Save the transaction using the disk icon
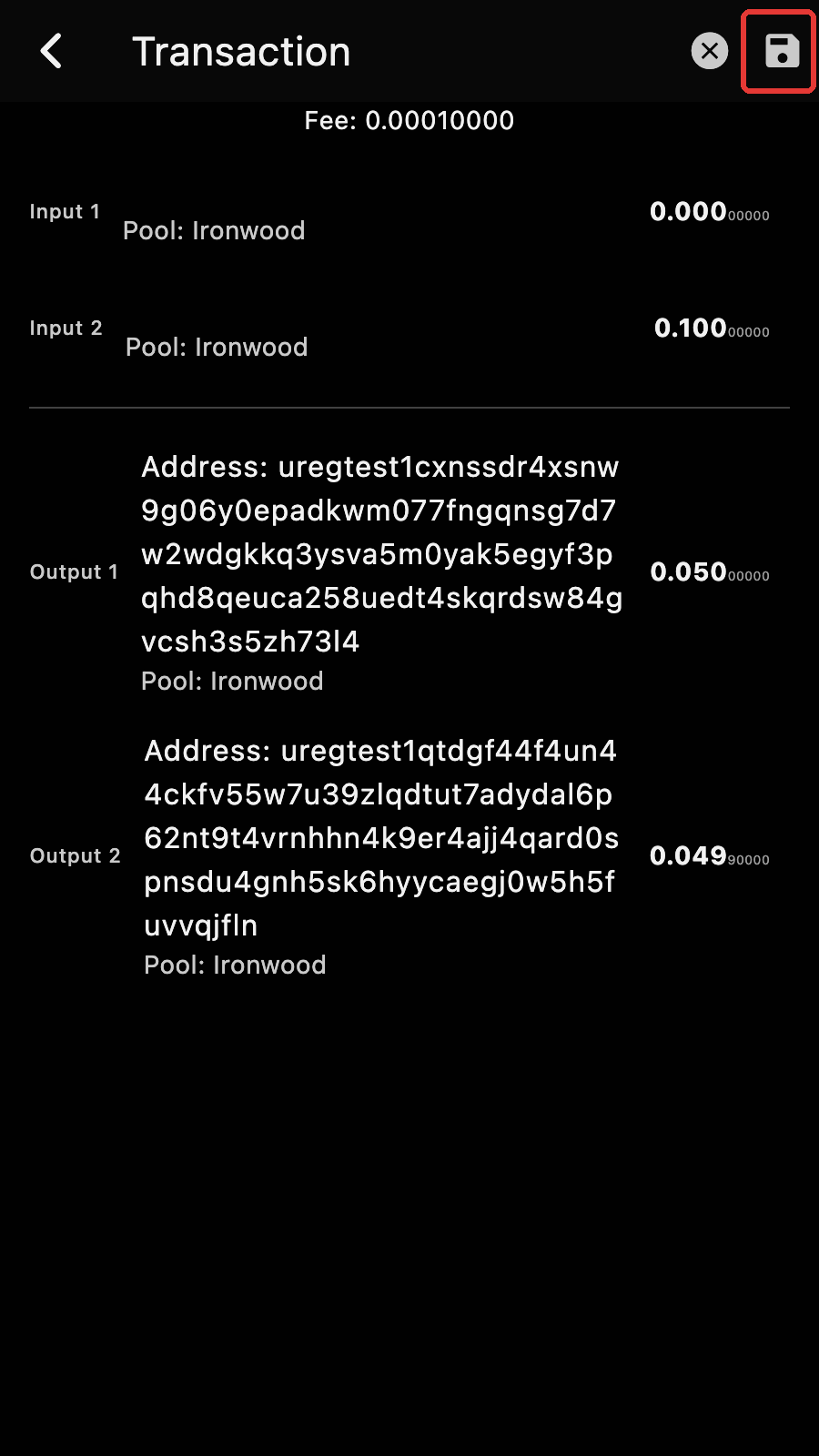The width and height of the screenshot is (819, 1456). [782, 51]
